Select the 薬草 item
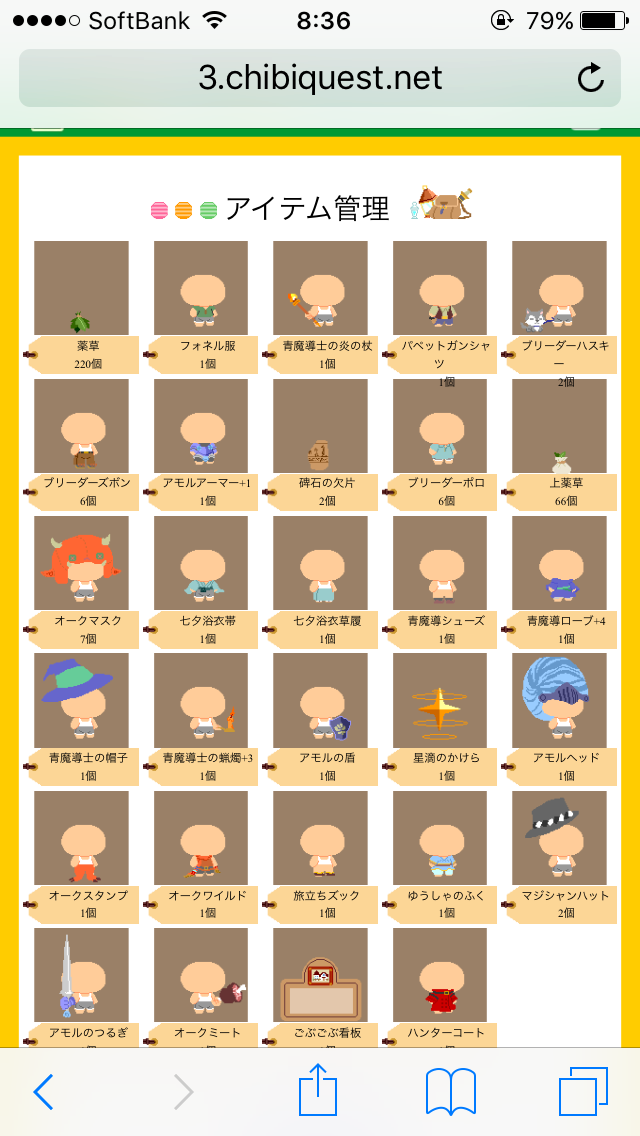 (x=81, y=288)
